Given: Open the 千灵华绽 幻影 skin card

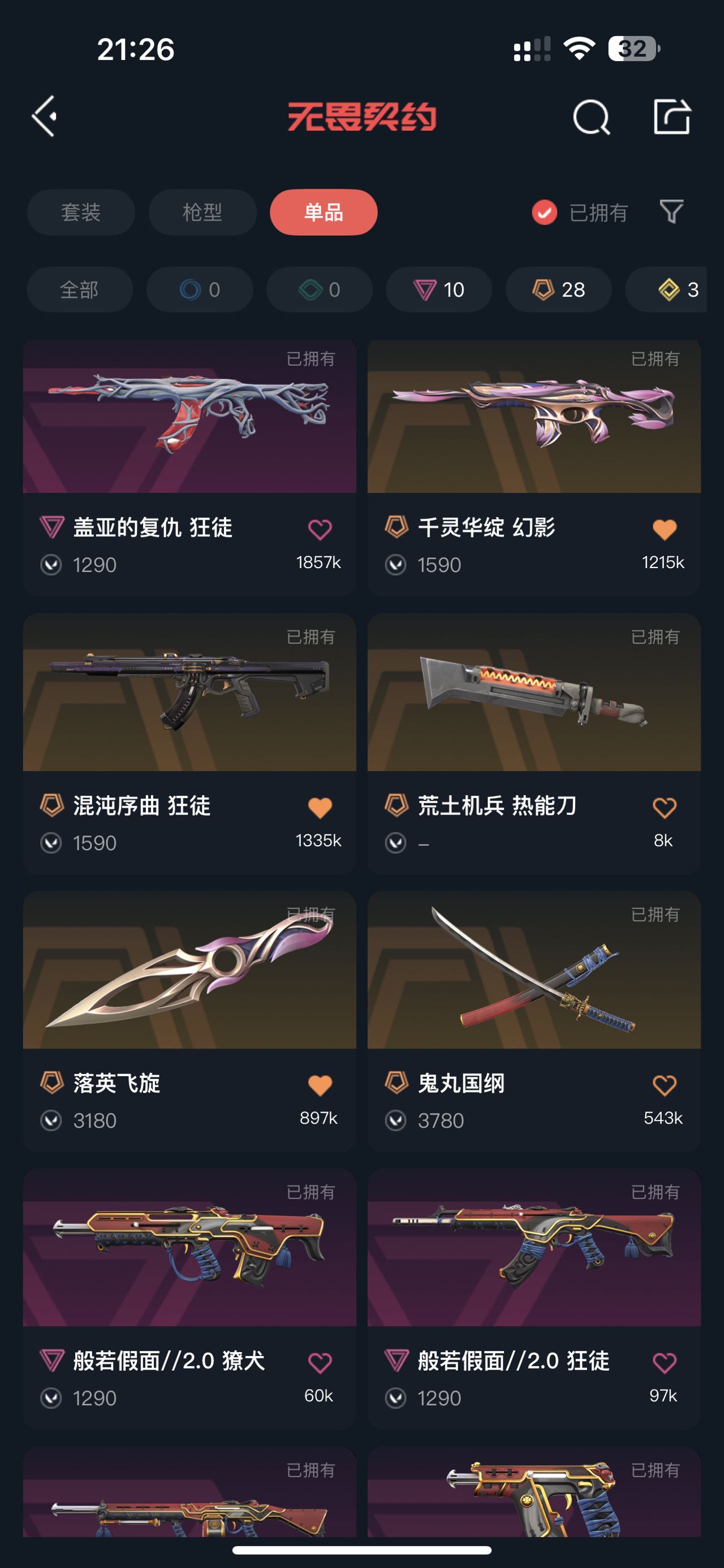Looking at the screenshot, I should (x=534, y=417).
